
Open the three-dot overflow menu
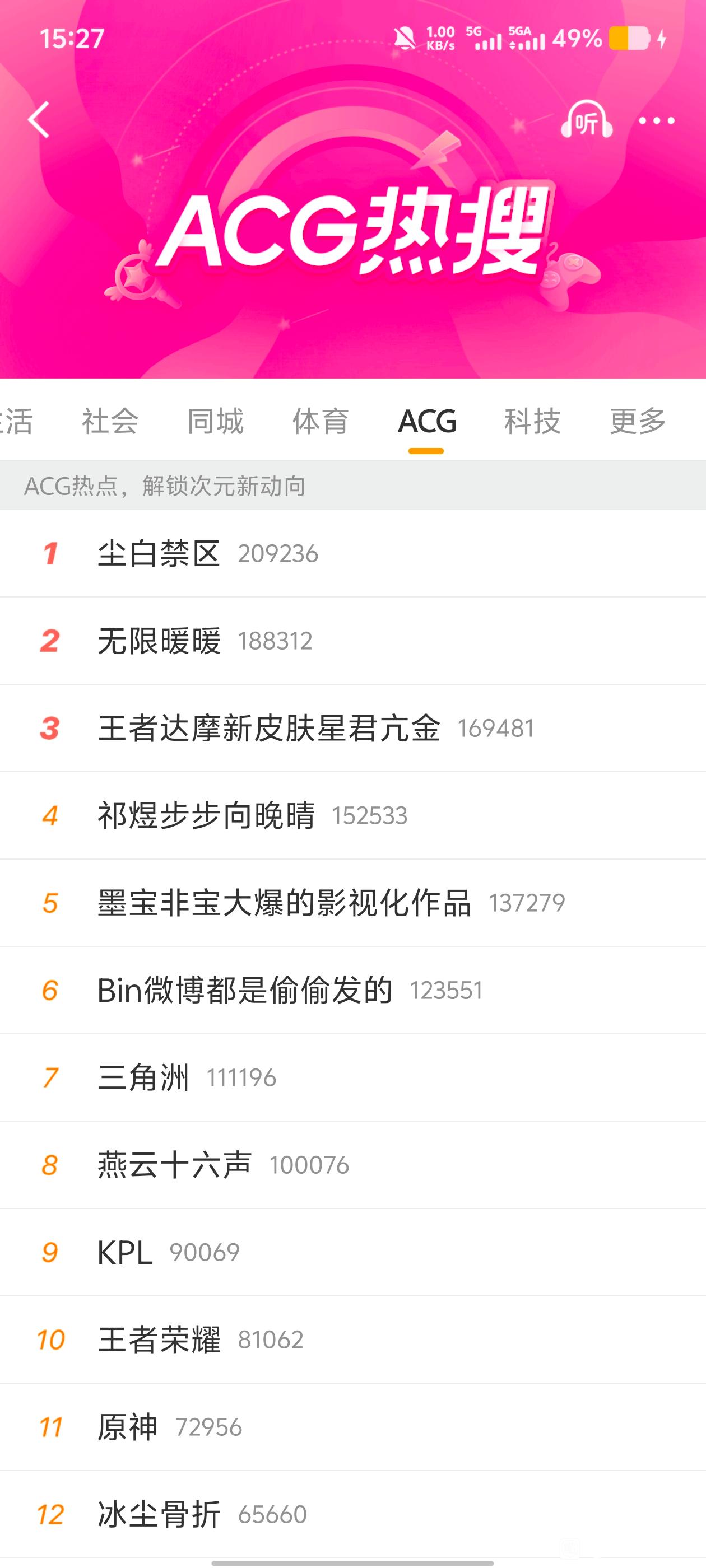(x=656, y=120)
